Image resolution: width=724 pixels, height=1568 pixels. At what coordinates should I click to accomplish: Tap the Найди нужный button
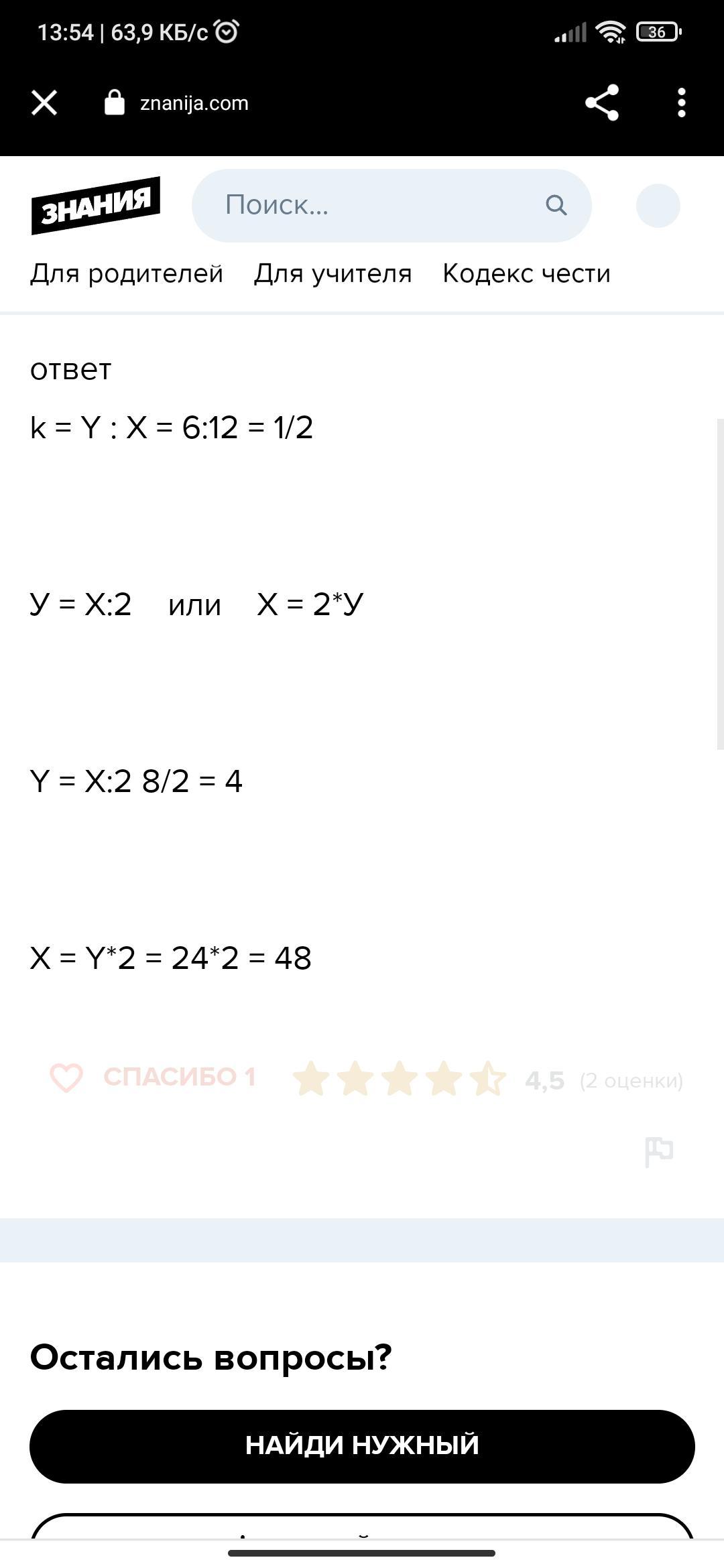pyautogui.click(x=362, y=1446)
